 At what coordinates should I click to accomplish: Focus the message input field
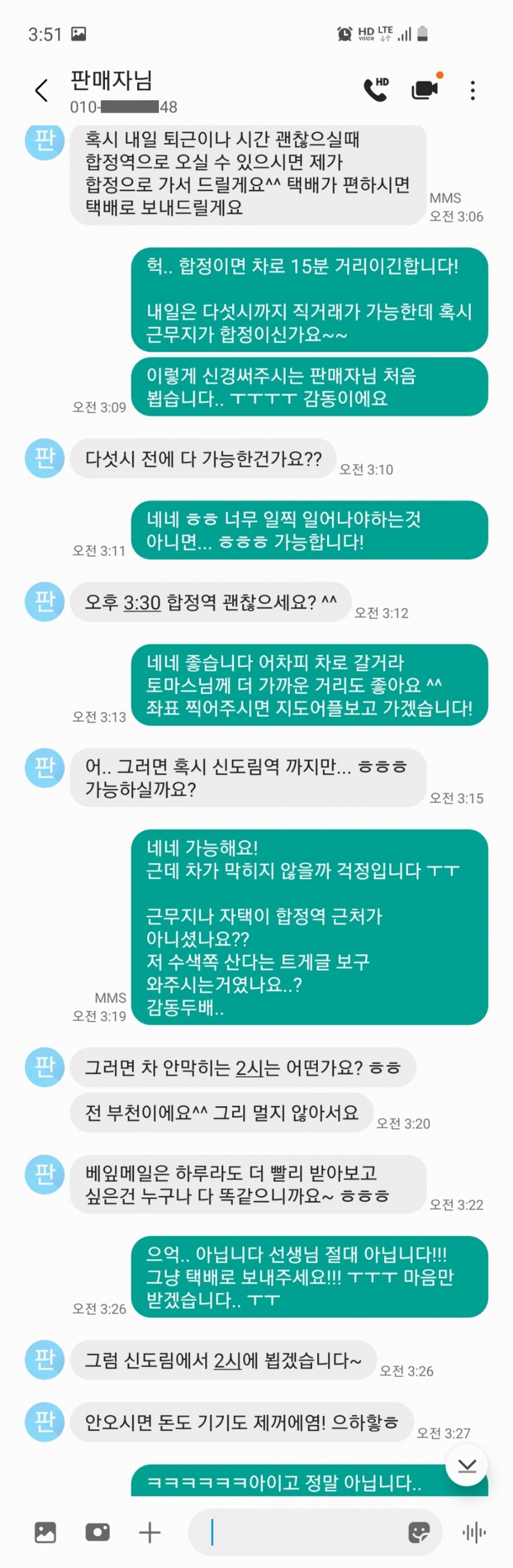click(x=304, y=1532)
